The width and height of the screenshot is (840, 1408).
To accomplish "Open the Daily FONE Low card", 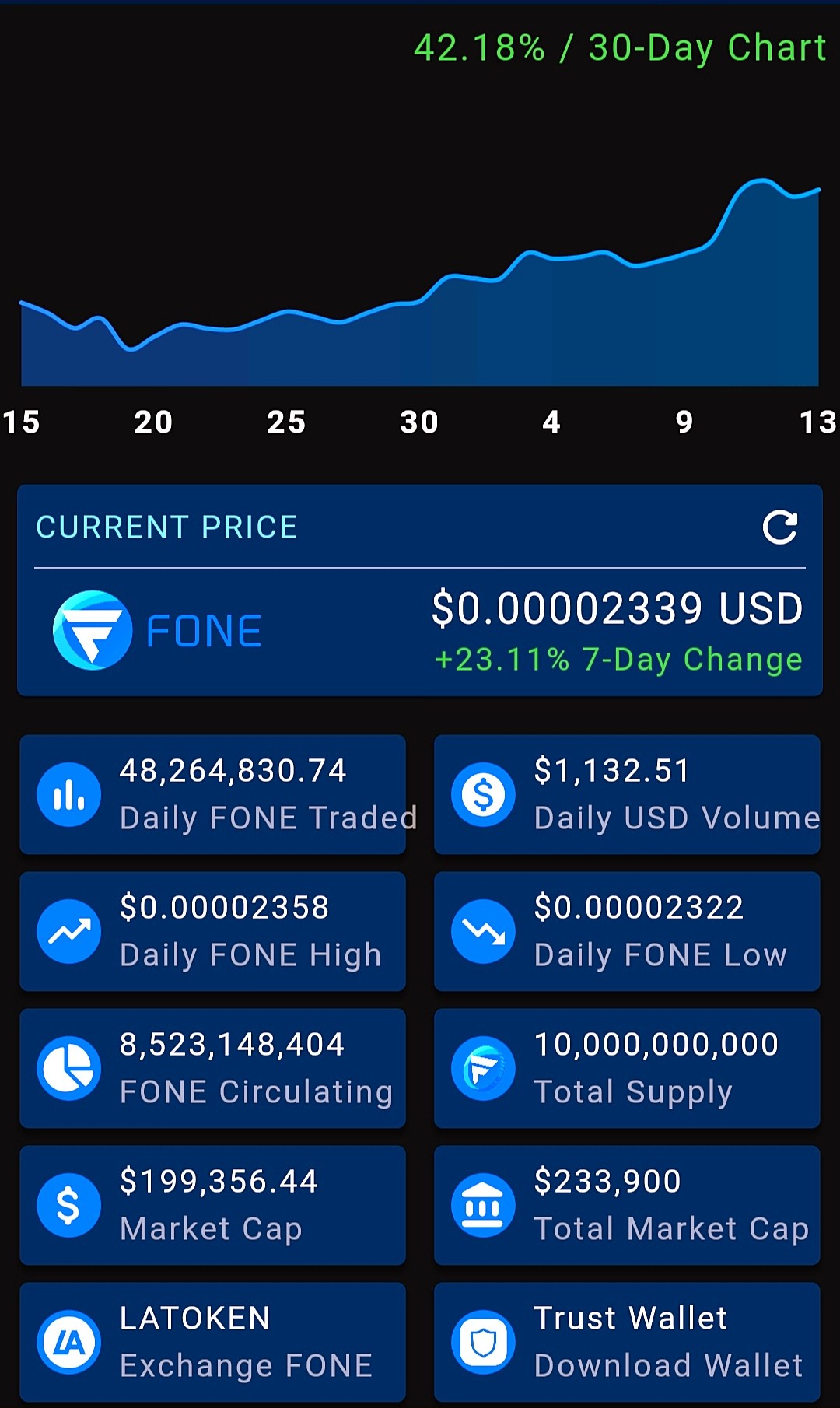I will tap(627, 931).
